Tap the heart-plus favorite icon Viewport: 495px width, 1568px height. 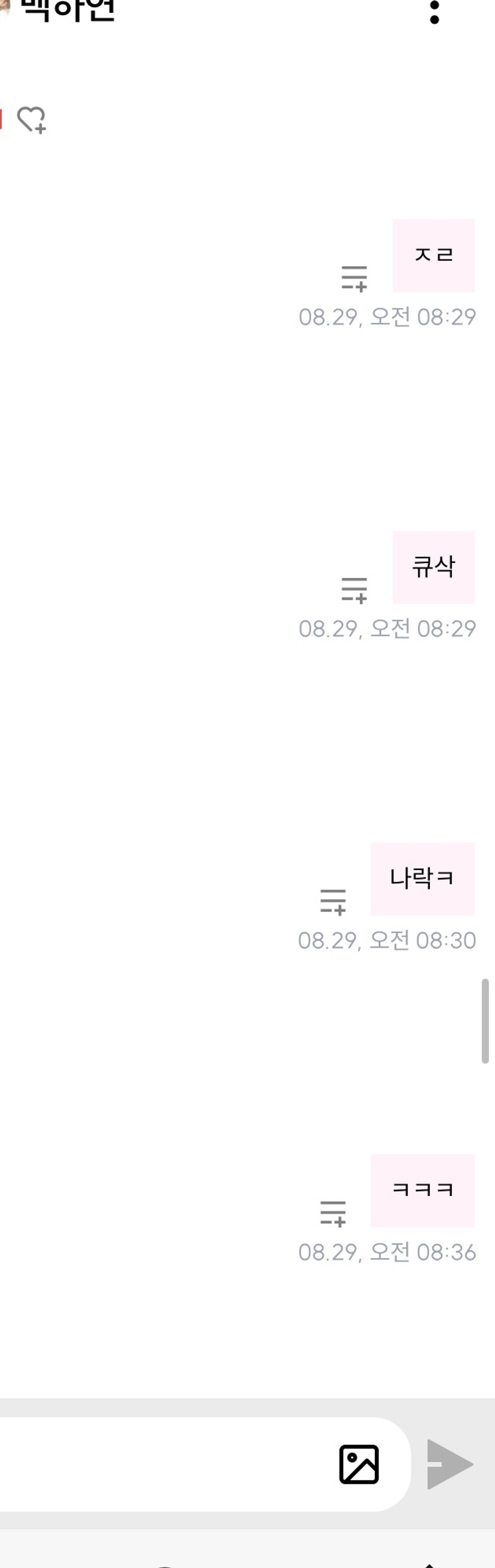pos(31,119)
